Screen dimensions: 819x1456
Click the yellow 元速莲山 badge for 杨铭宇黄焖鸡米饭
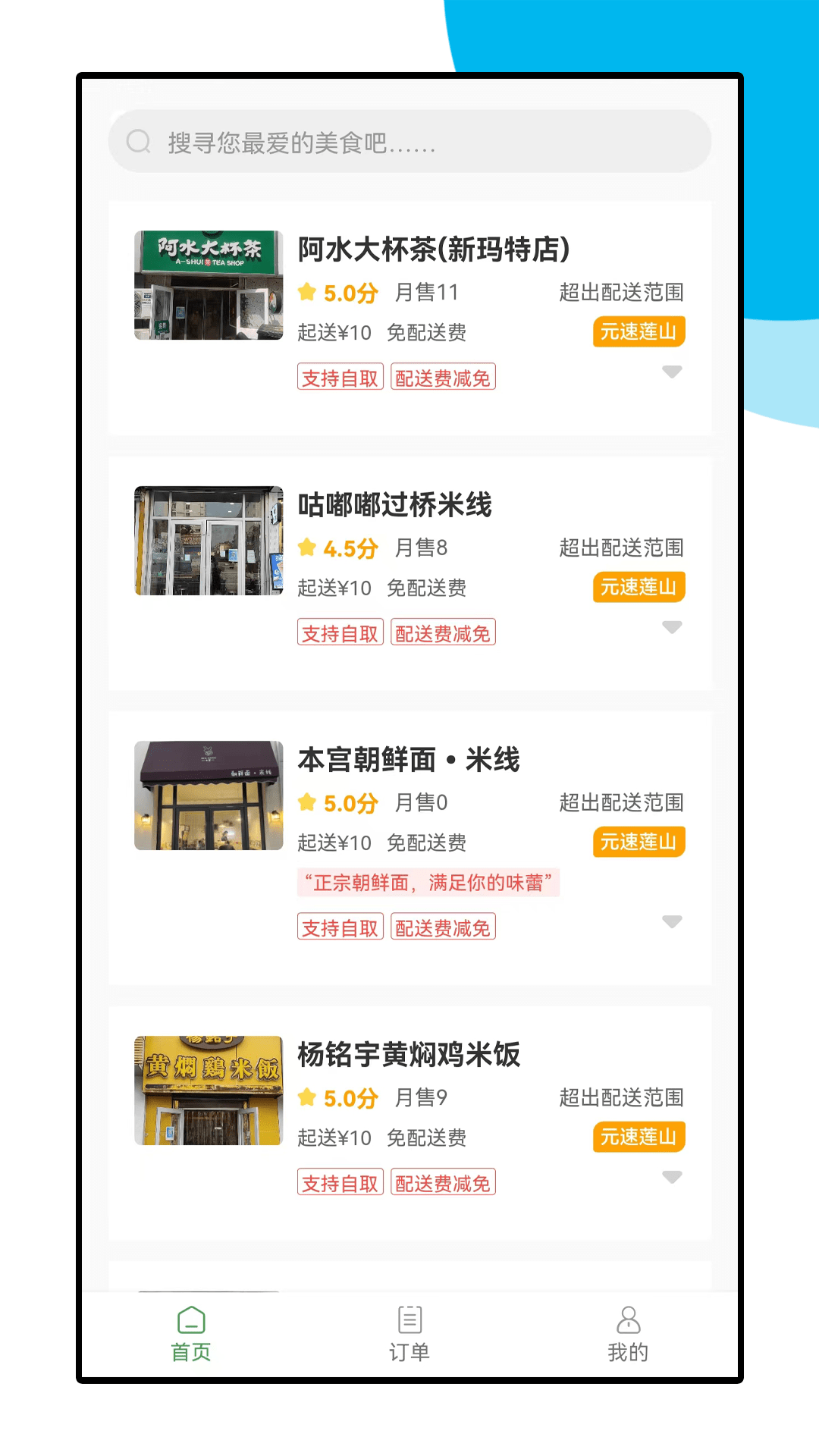pyautogui.click(x=638, y=1137)
